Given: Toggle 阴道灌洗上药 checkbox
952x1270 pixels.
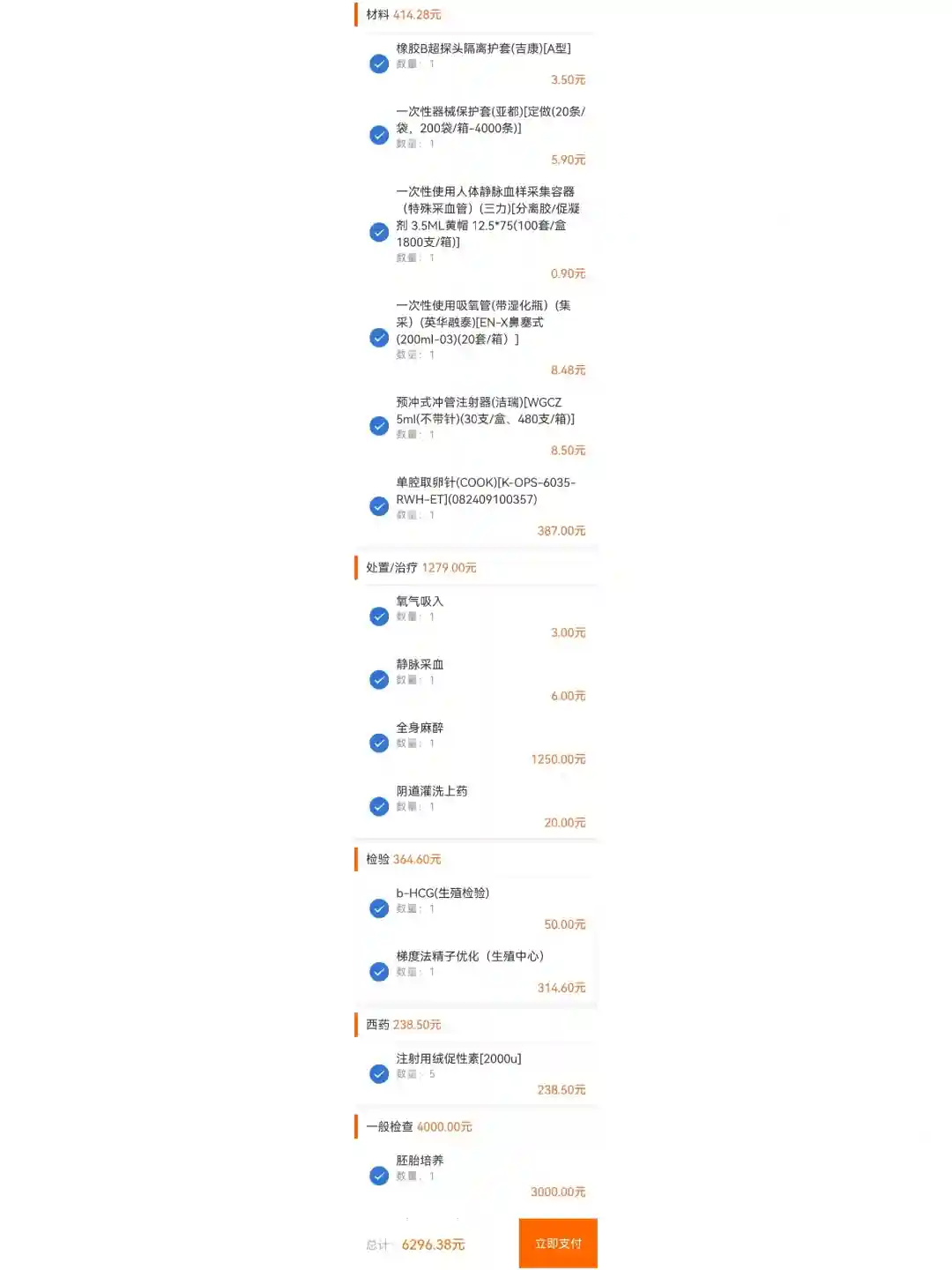Looking at the screenshot, I should coord(379,806).
